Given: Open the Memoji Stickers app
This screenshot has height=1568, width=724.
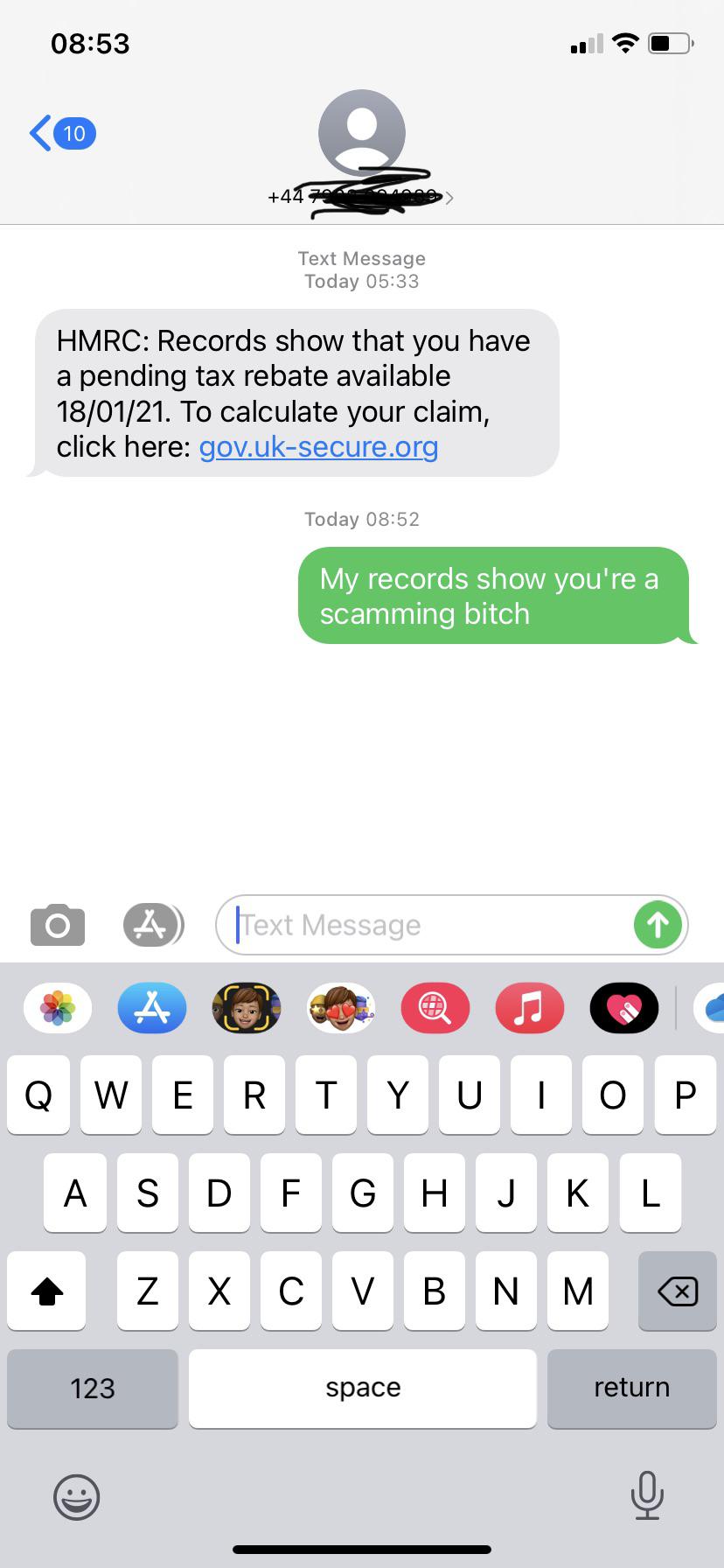Looking at the screenshot, I should coord(341,1008).
